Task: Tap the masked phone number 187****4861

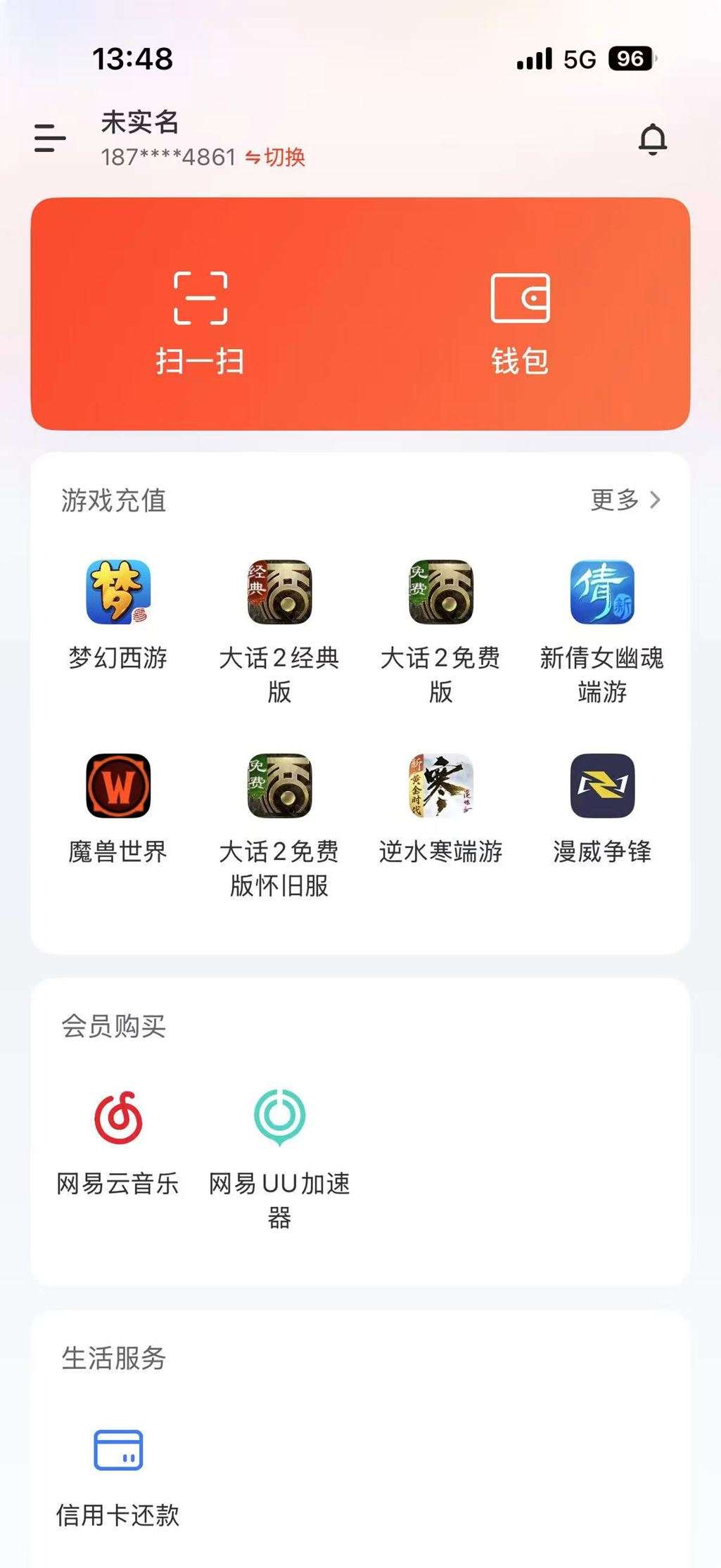Action: tap(165, 158)
